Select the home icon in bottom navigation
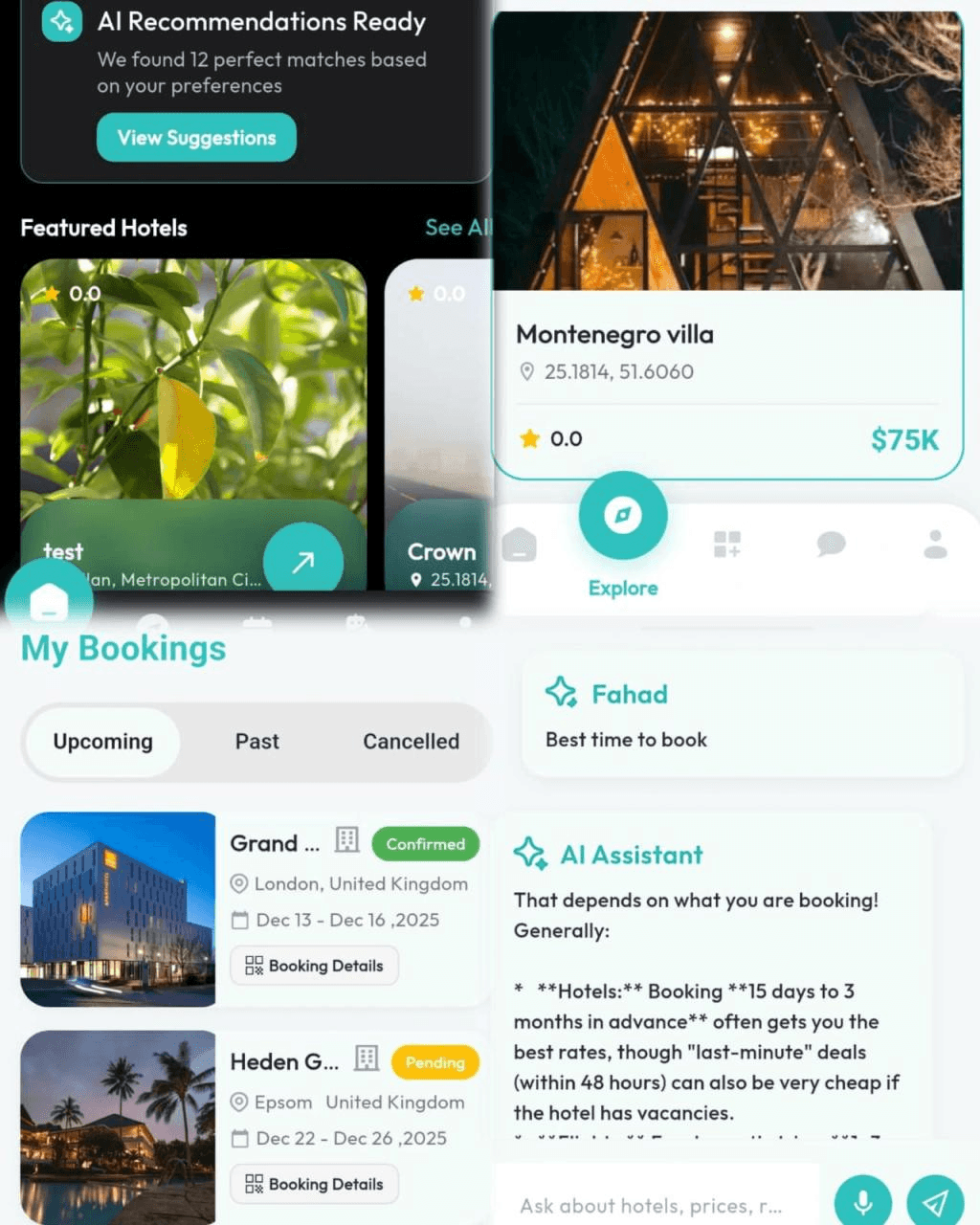This screenshot has width=980, height=1225. click(x=519, y=544)
